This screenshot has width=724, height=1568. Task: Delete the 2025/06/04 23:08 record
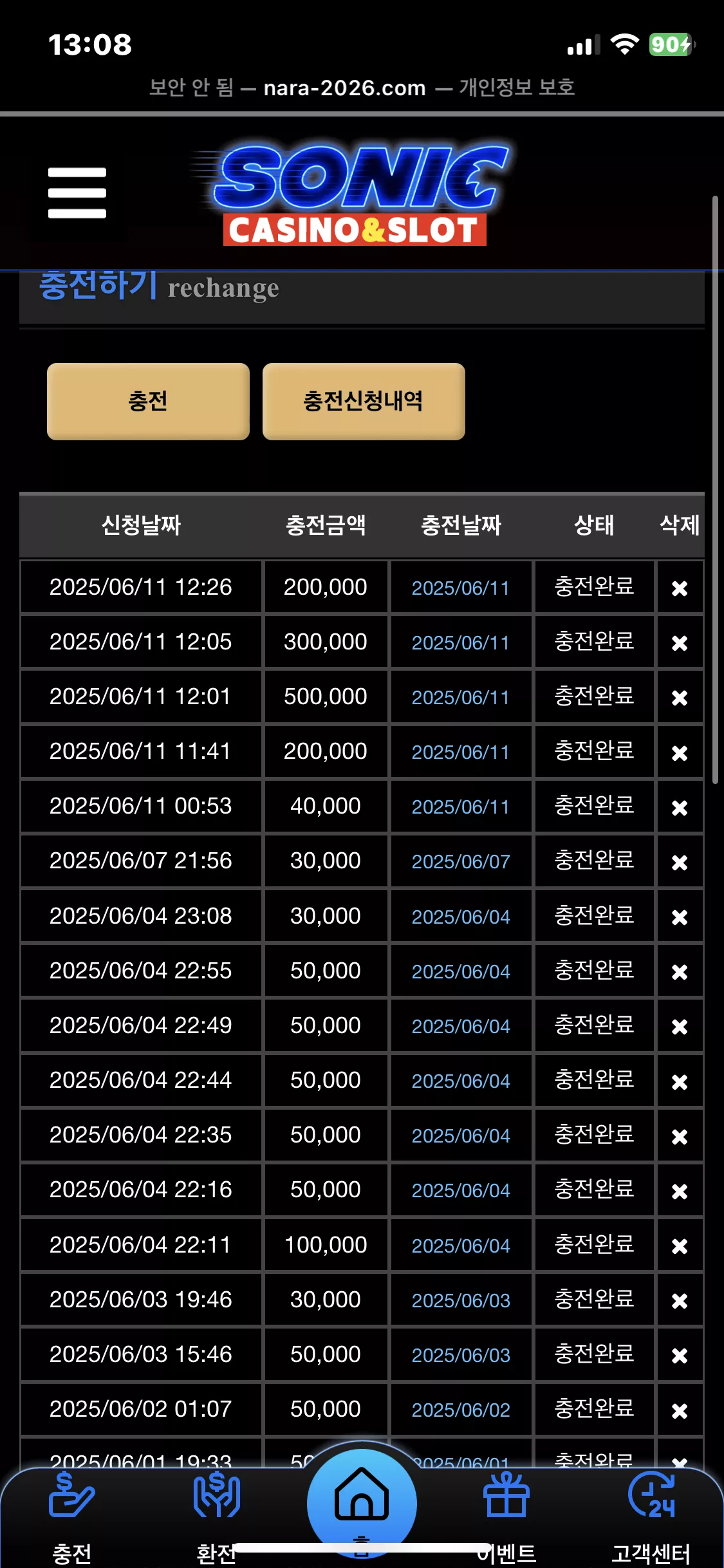(x=680, y=917)
